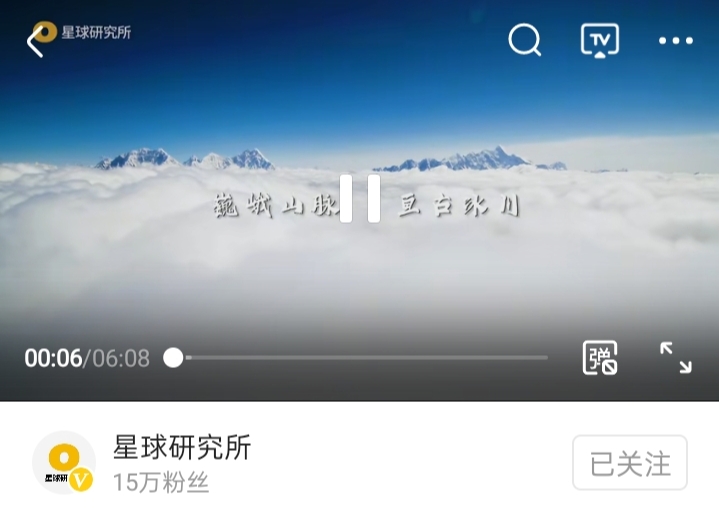Viewport: 719px width, 525px height.
Task: Pause the playing video
Action: pos(360,198)
